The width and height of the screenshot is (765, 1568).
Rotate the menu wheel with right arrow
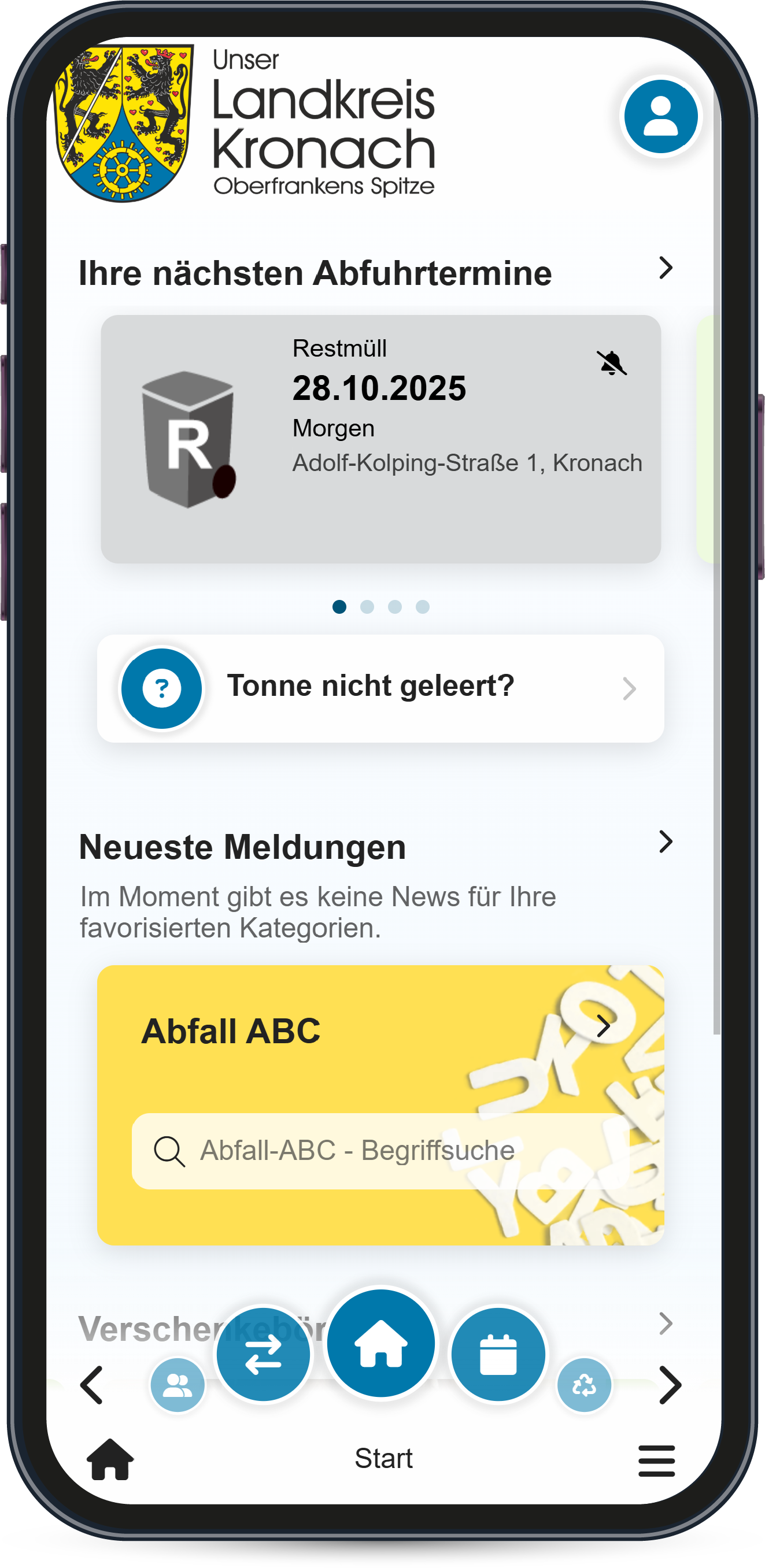[670, 1385]
